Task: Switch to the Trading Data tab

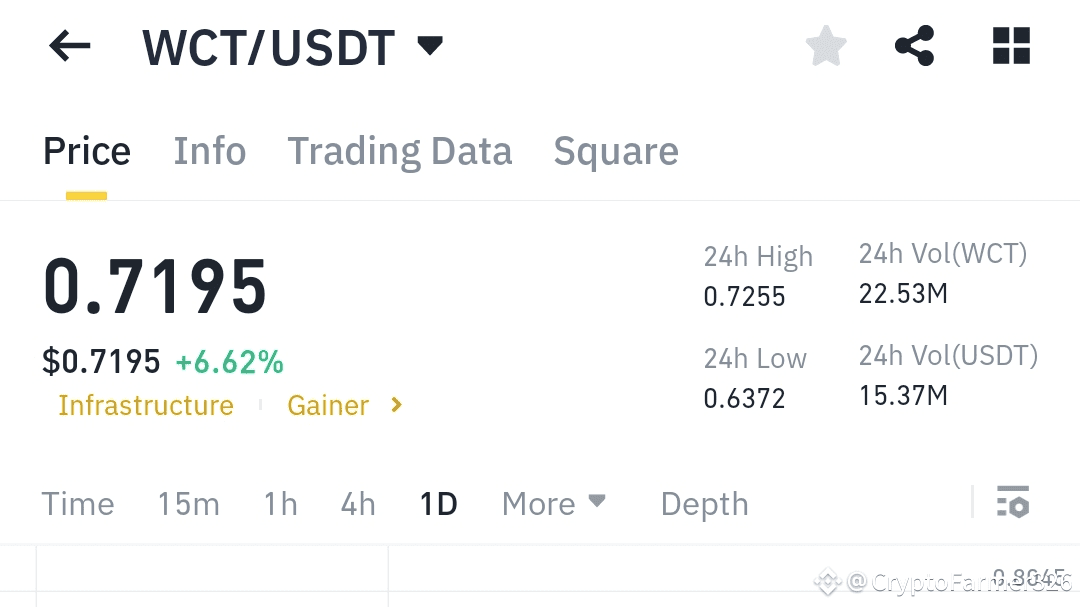Action: pos(399,152)
